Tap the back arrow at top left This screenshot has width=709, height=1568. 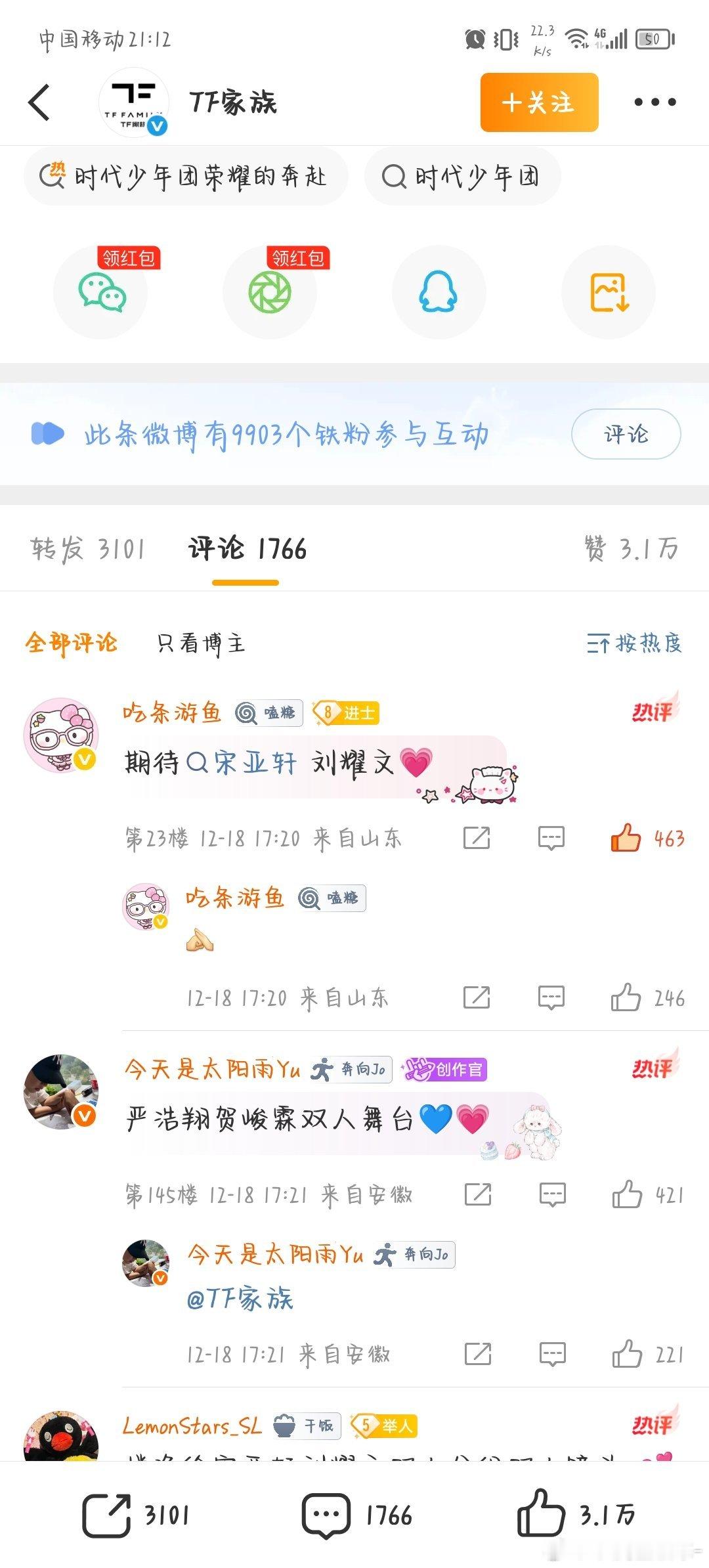(41, 102)
